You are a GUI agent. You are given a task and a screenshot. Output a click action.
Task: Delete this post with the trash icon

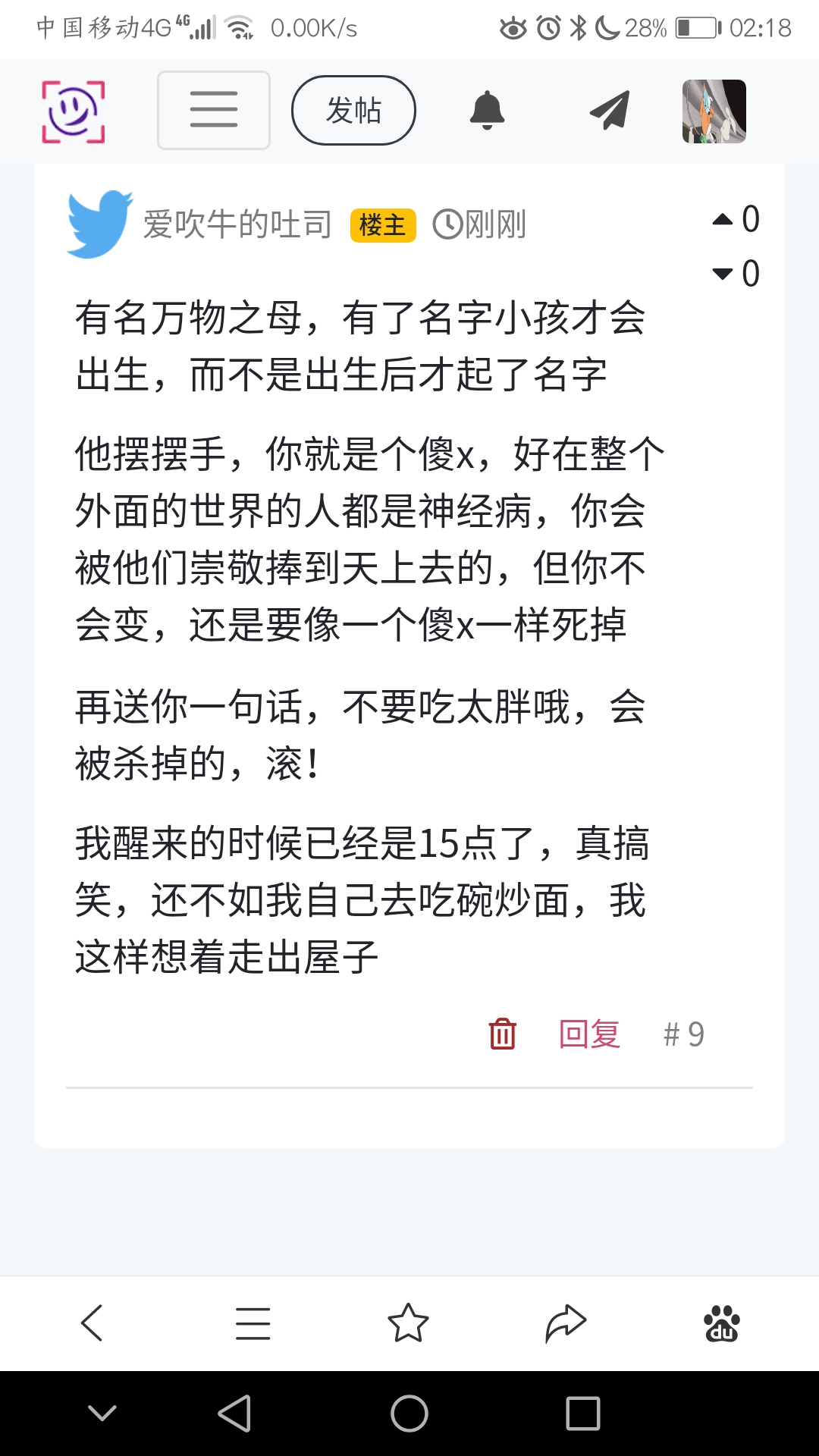[x=502, y=1034]
